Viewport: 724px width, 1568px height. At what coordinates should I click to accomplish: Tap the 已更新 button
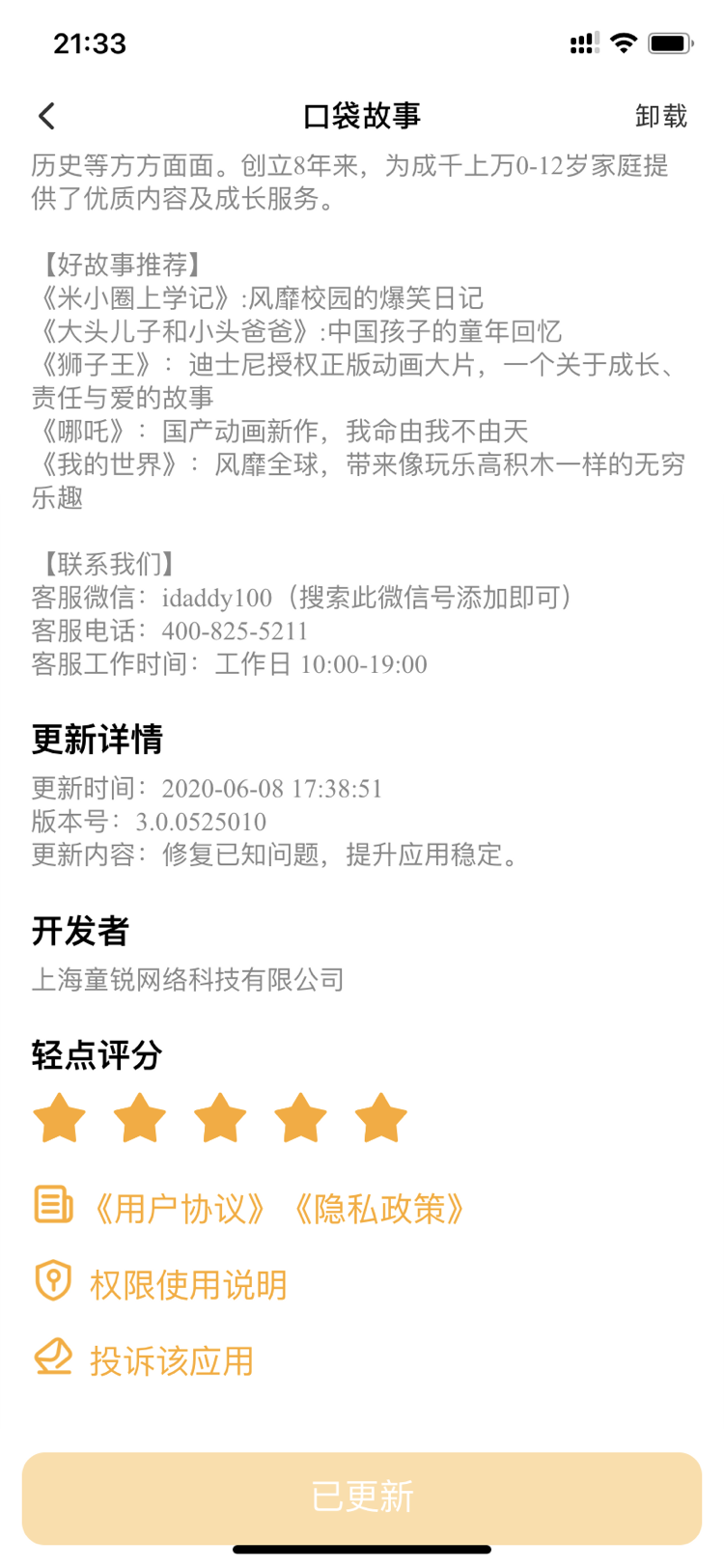(x=362, y=1498)
